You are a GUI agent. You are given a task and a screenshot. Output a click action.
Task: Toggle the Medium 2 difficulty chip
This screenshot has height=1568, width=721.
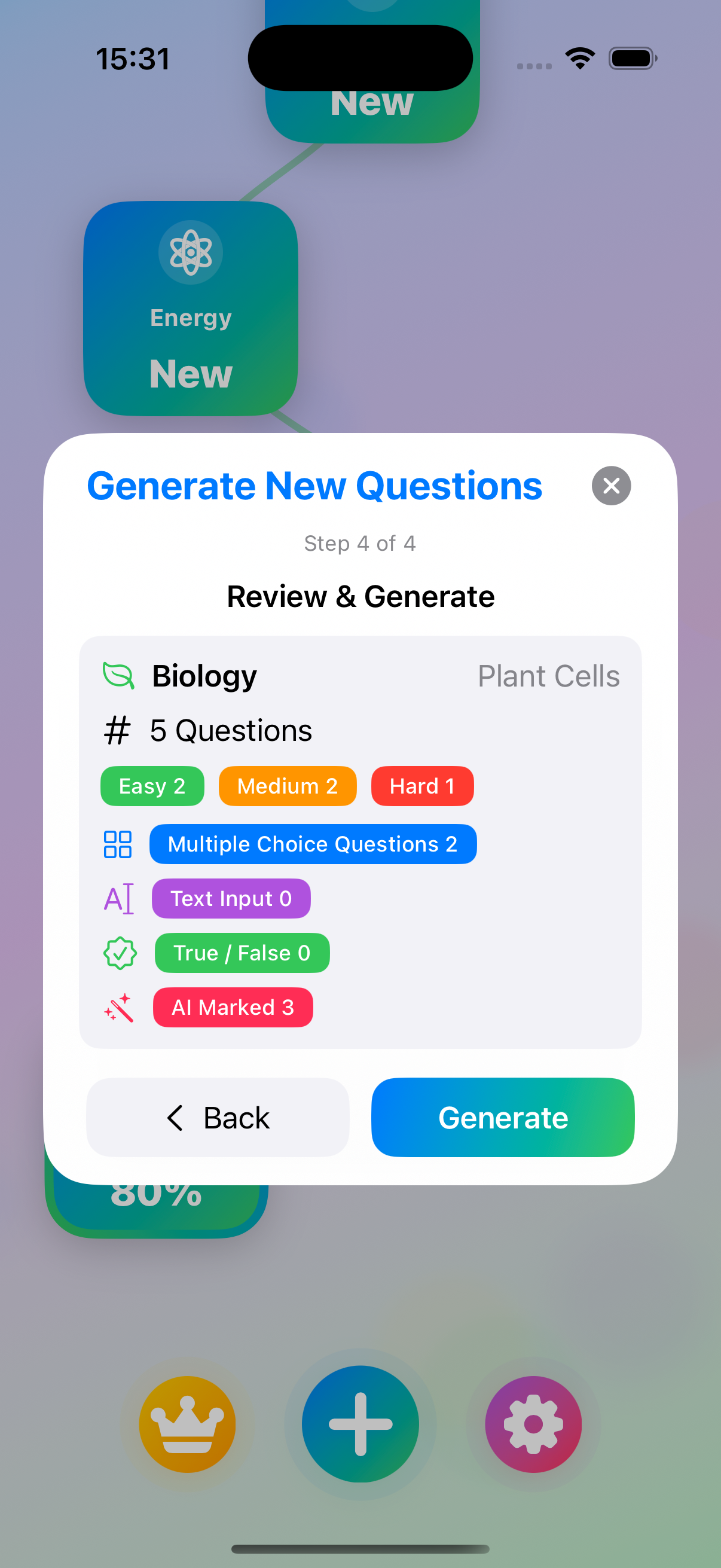tap(287, 786)
